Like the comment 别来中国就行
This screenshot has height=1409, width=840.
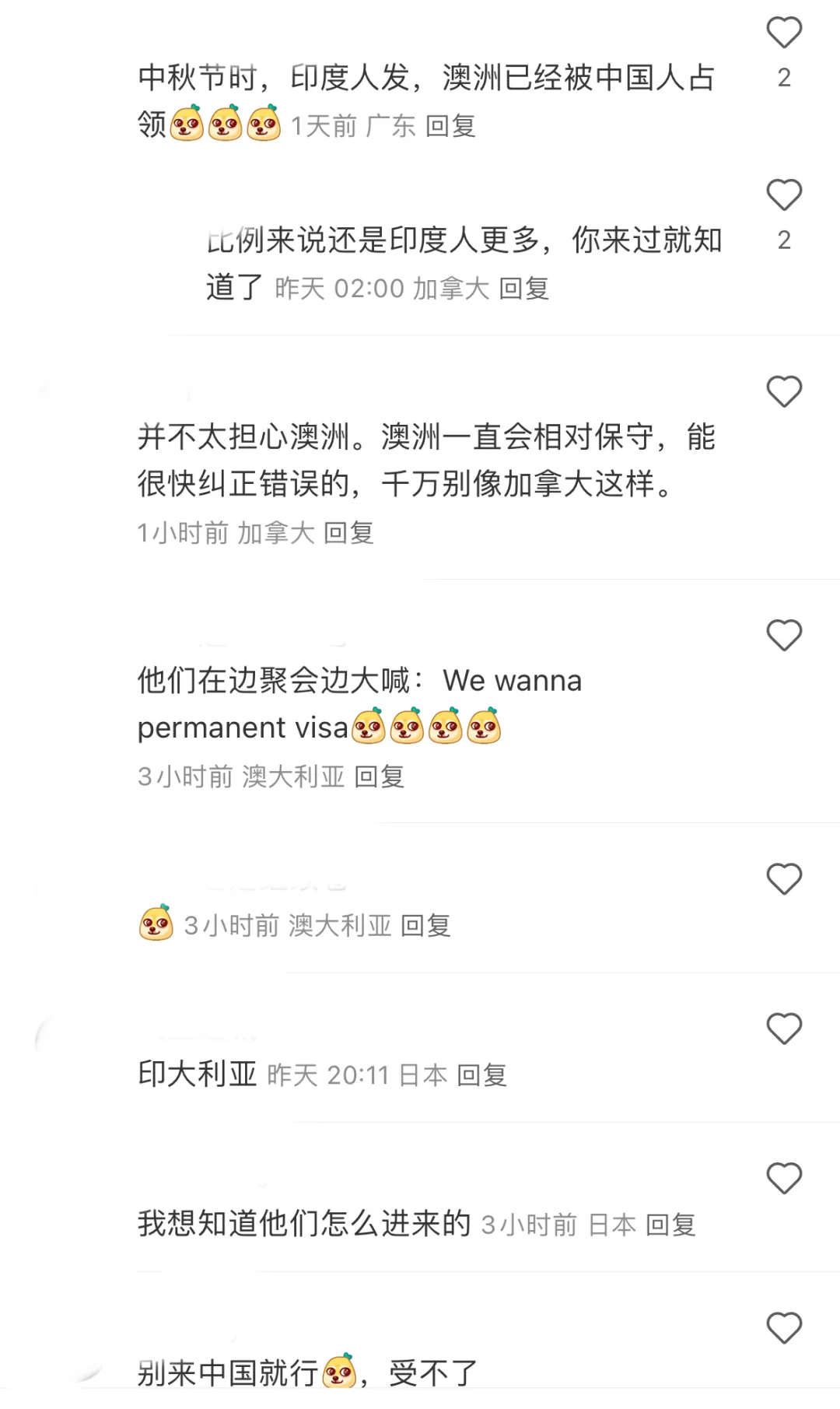783,1327
